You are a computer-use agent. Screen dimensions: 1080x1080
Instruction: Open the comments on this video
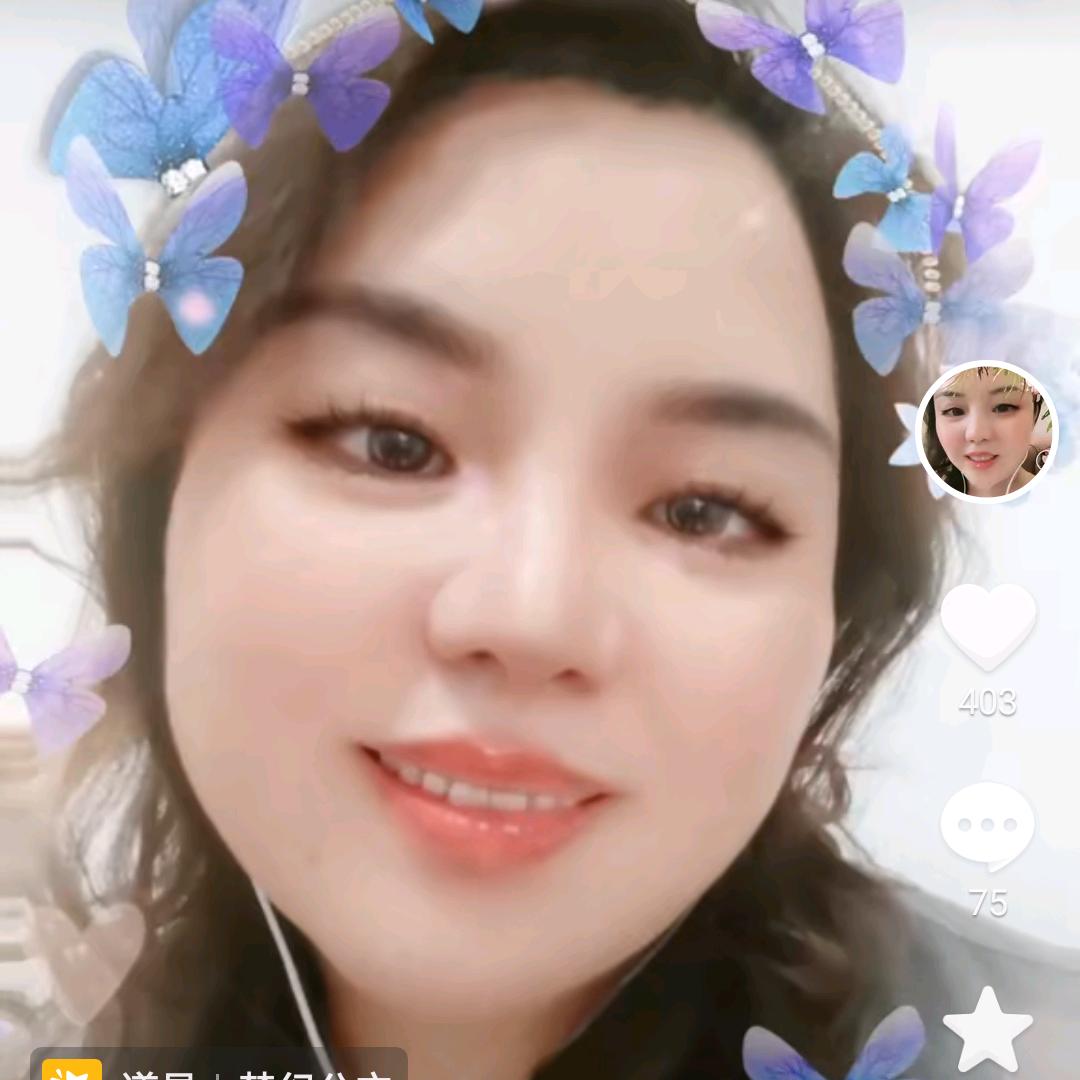pos(987,825)
